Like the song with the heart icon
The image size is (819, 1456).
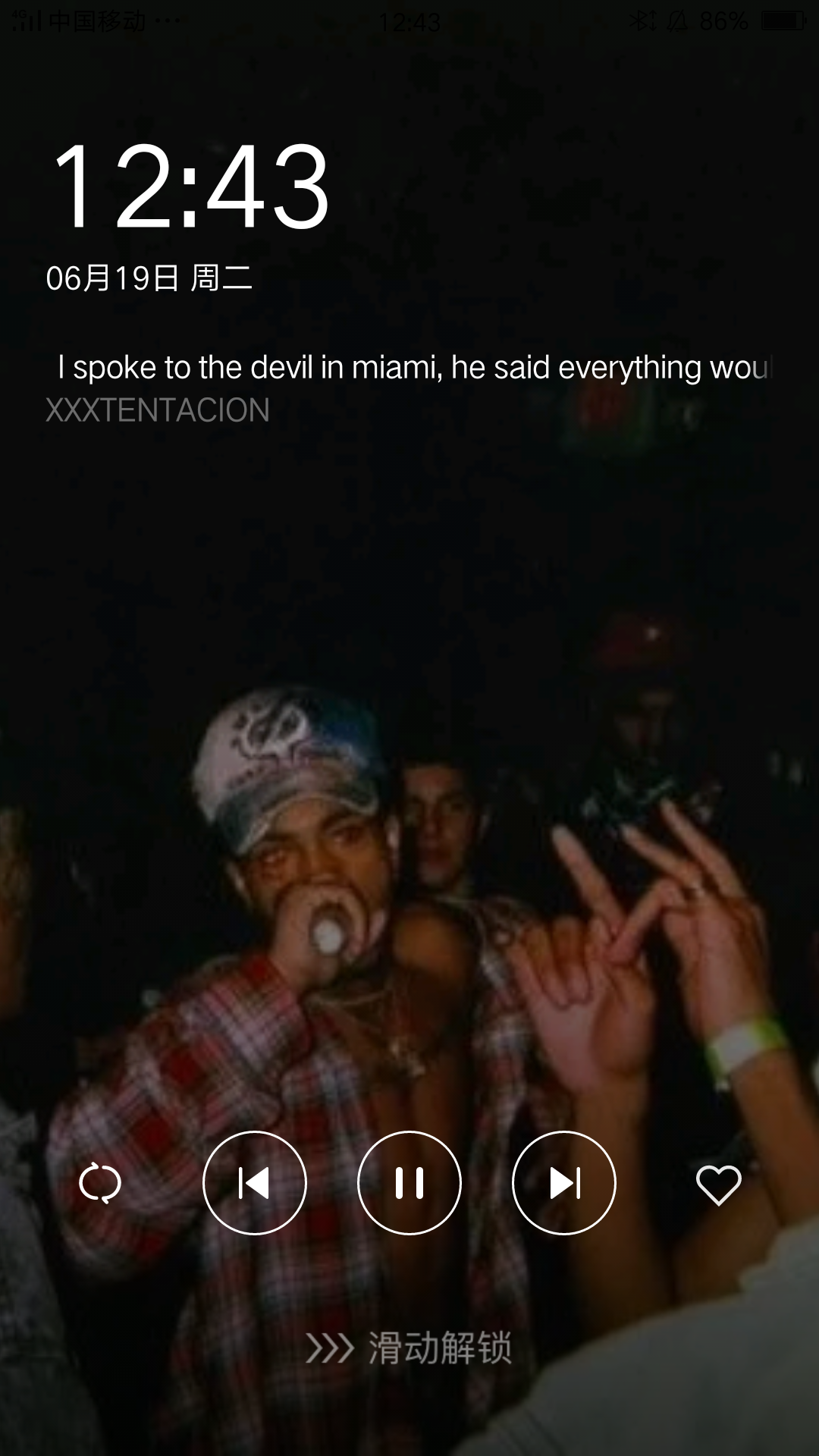[718, 1185]
